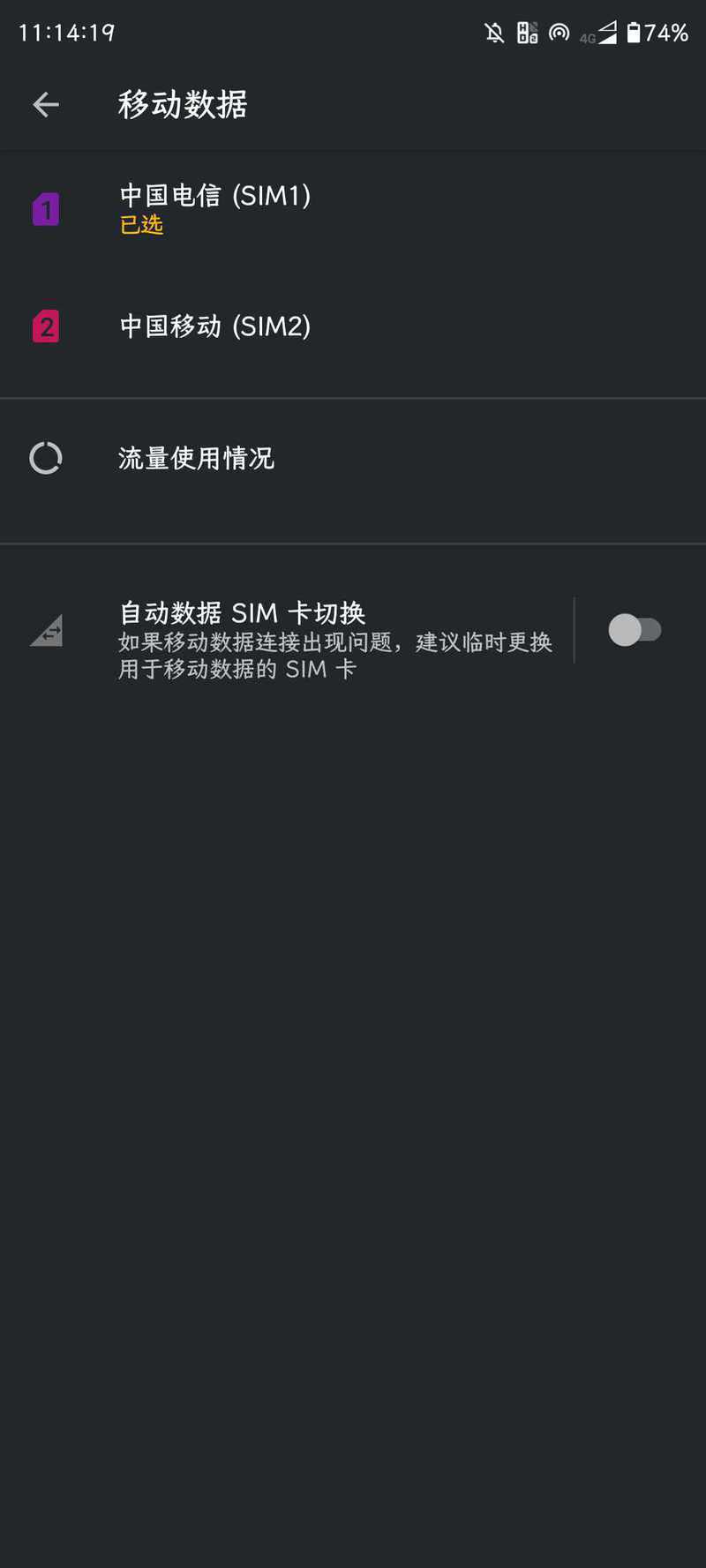Screen dimensions: 706x1568
Task: Enable the 自动数据 SIM 卡切换 switch
Action: pyautogui.click(x=635, y=630)
